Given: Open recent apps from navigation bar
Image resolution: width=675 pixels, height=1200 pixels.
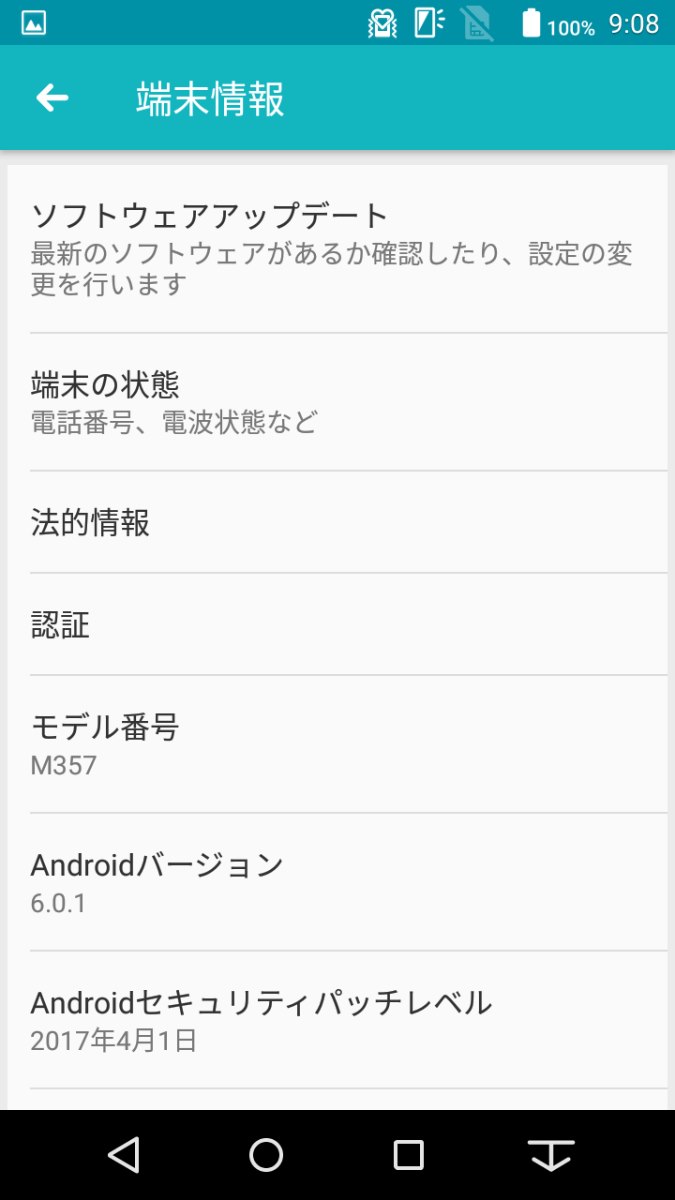Looking at the screenshot, I should (408, 1155).
